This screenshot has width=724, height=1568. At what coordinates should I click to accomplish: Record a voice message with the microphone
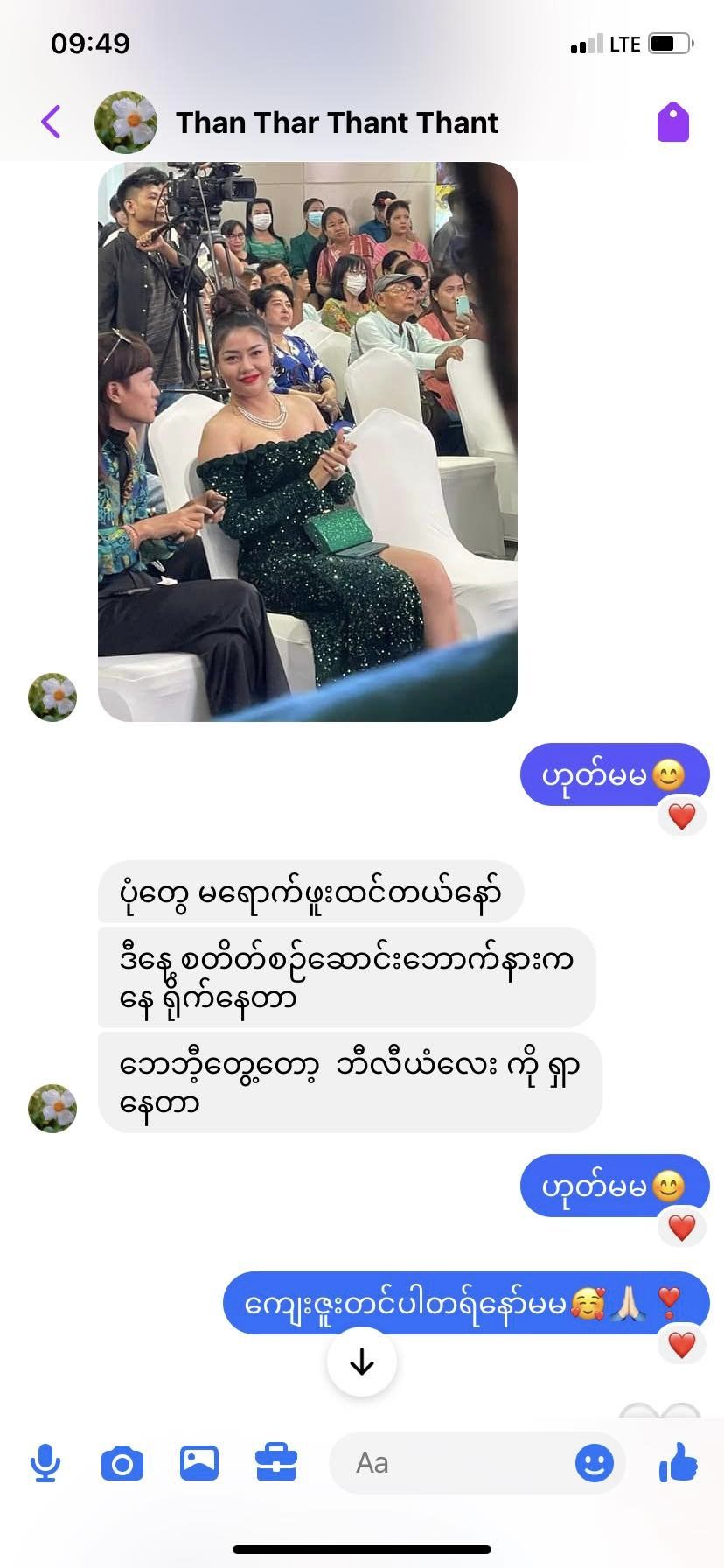point(45,1463)
